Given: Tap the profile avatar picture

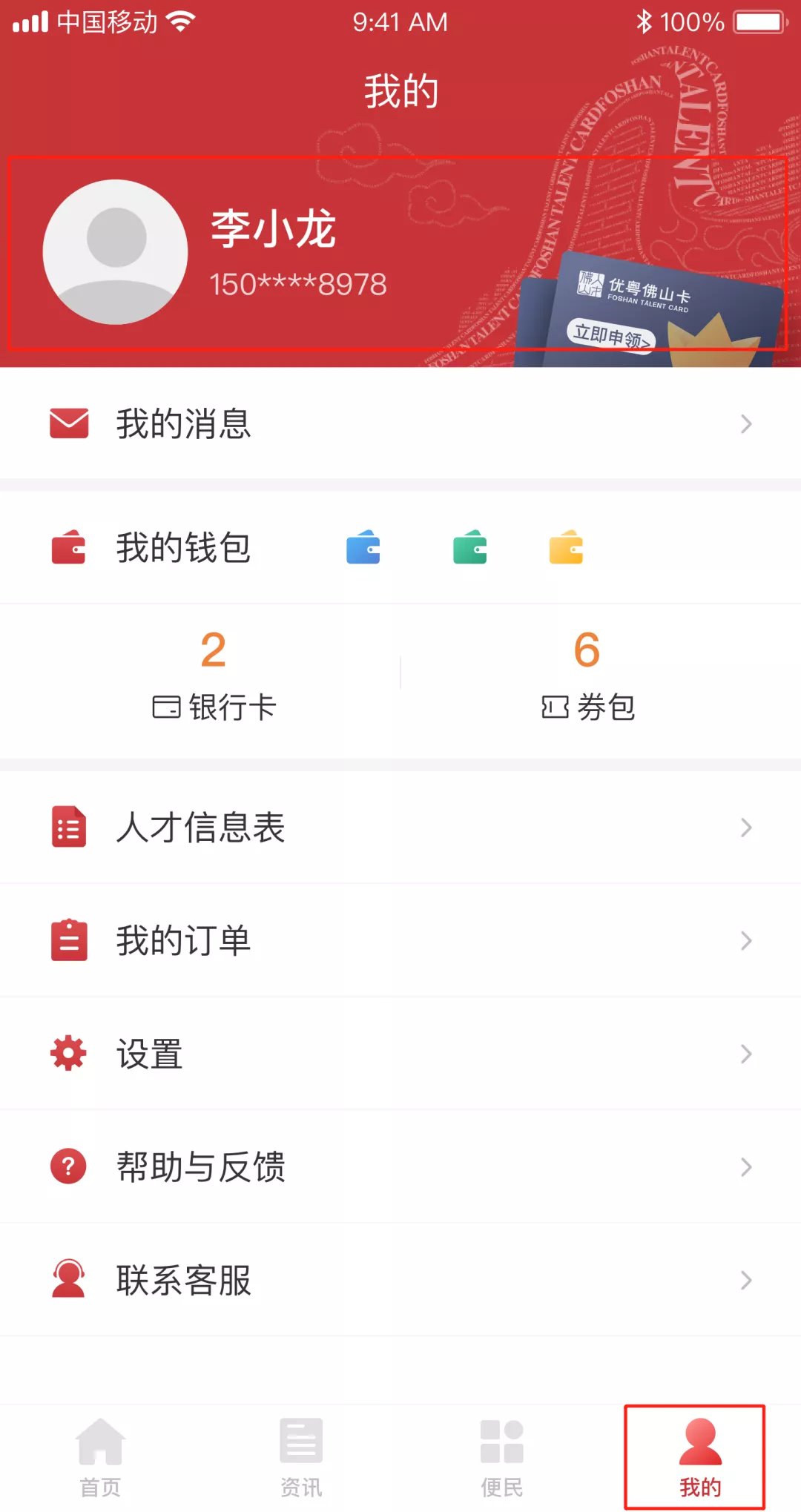Looking at the screenshot, I should [116, 252].
